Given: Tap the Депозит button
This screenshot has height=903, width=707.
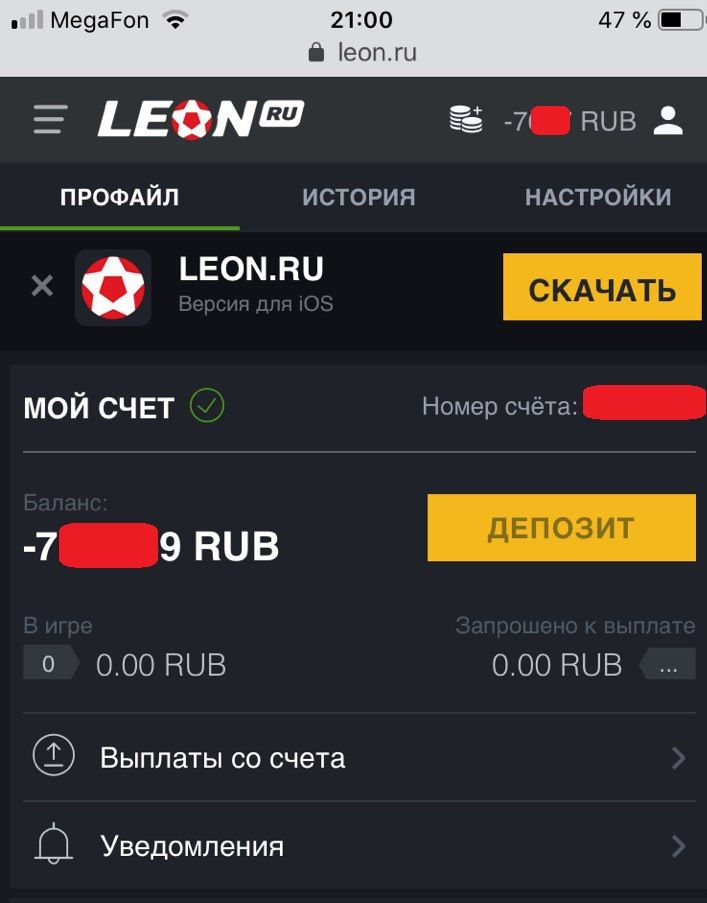Looking at the screenshot, I should [x=560, y=527].
